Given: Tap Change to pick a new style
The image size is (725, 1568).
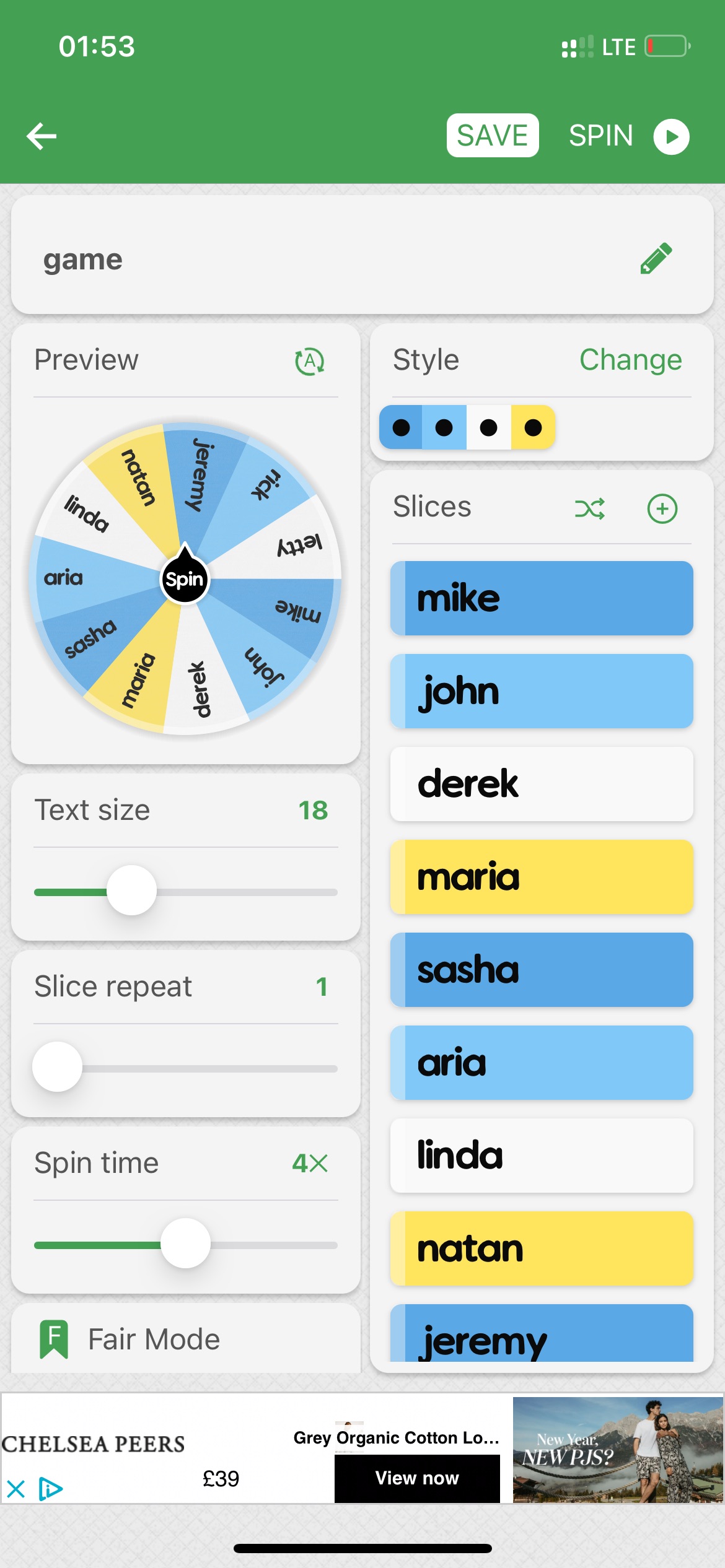Looking at the screenshot, I should click(630, 359).
